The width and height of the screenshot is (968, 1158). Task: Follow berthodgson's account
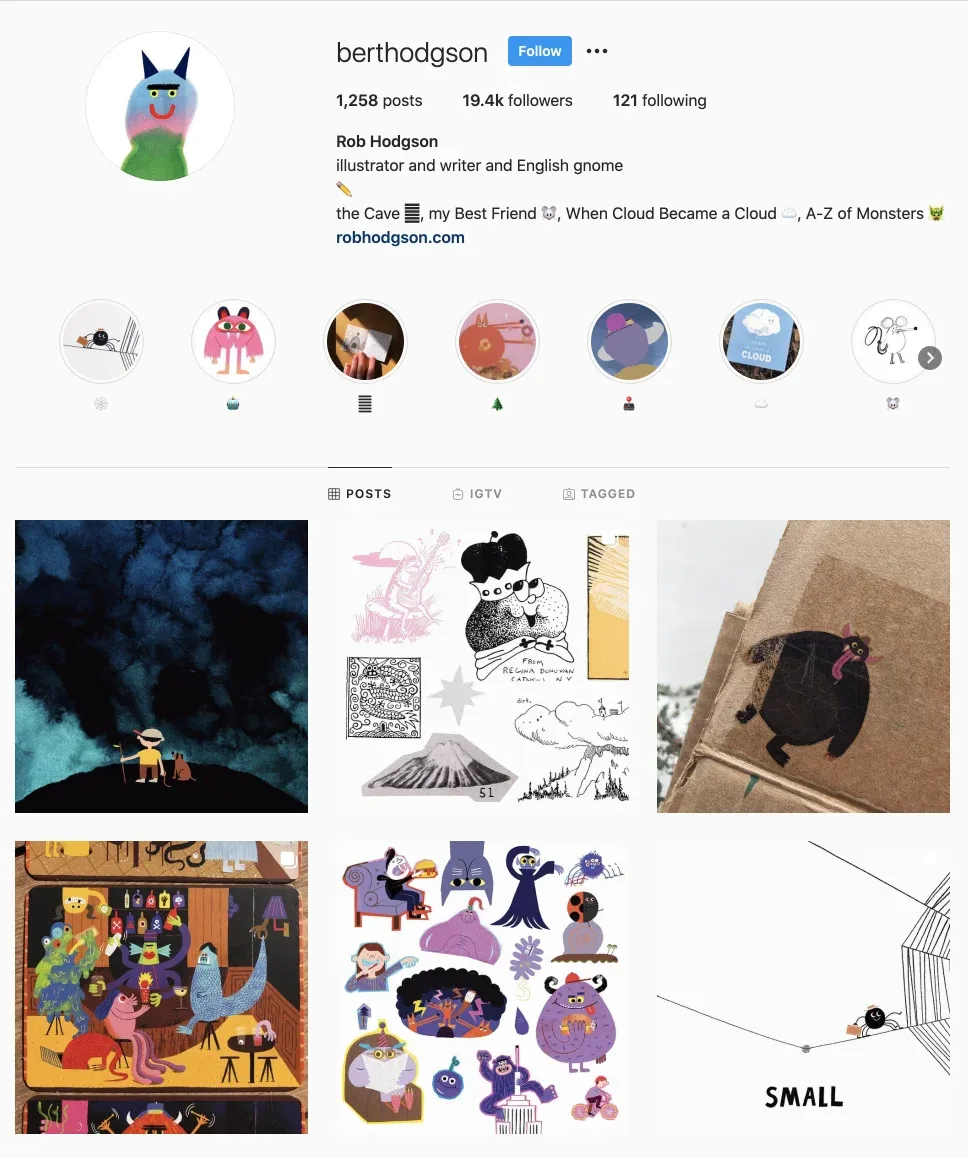(x=539, y=51)
